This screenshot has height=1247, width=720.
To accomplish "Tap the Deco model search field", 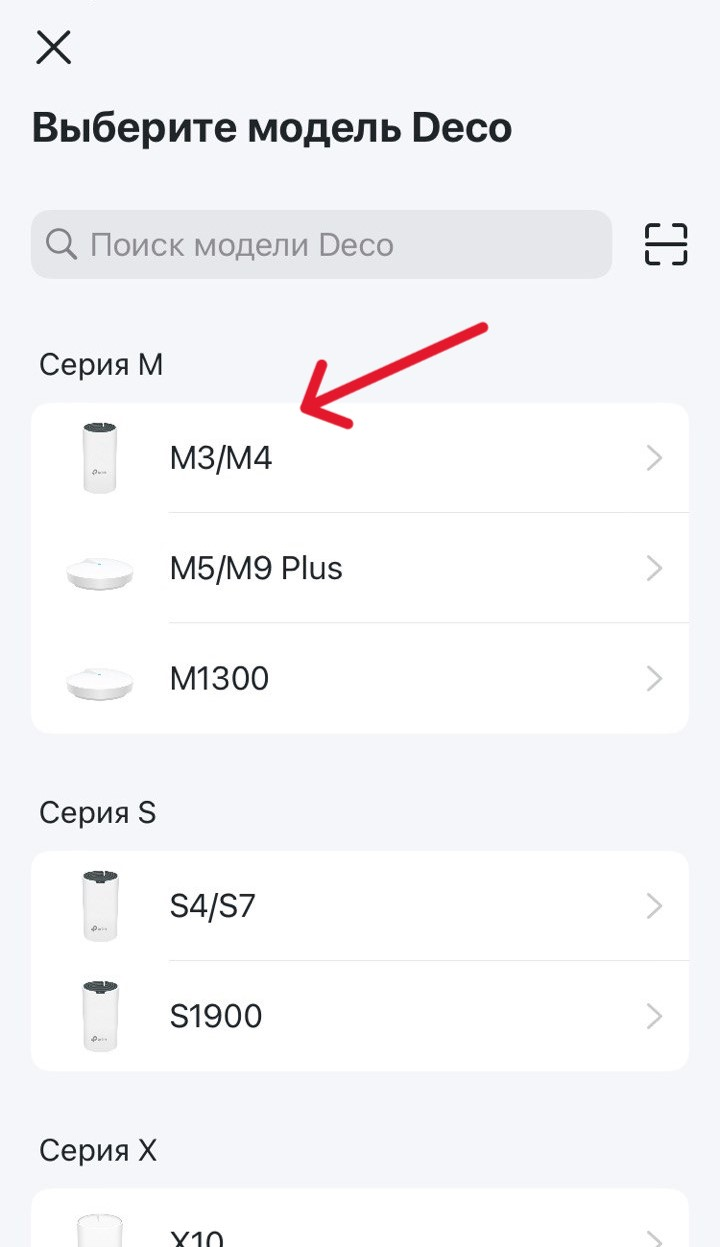I will coord(320,245).
